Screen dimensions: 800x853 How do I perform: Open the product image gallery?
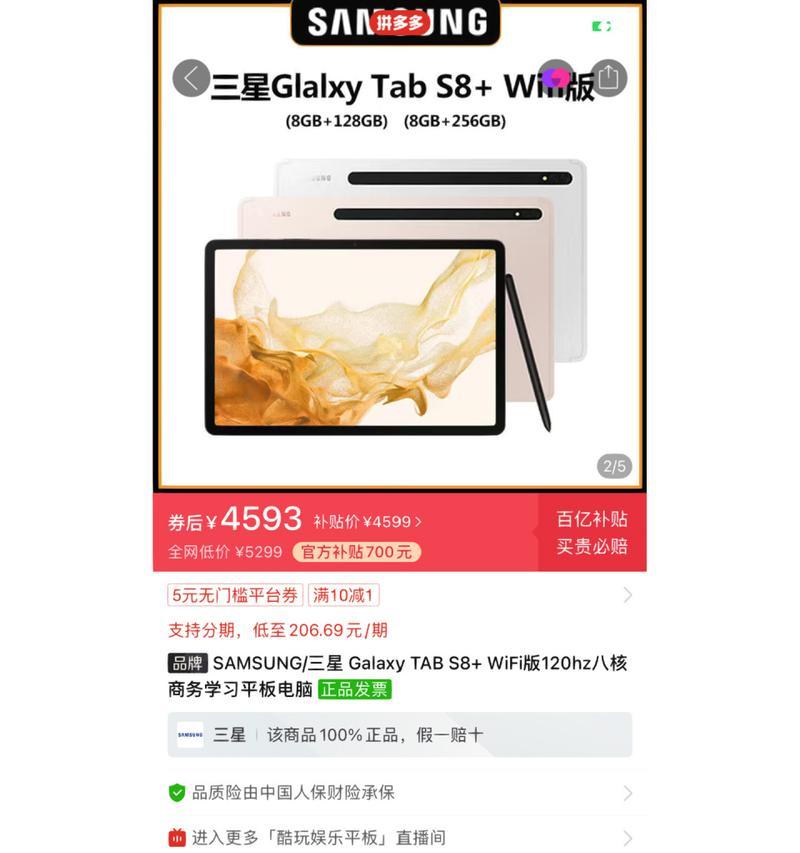399,300
